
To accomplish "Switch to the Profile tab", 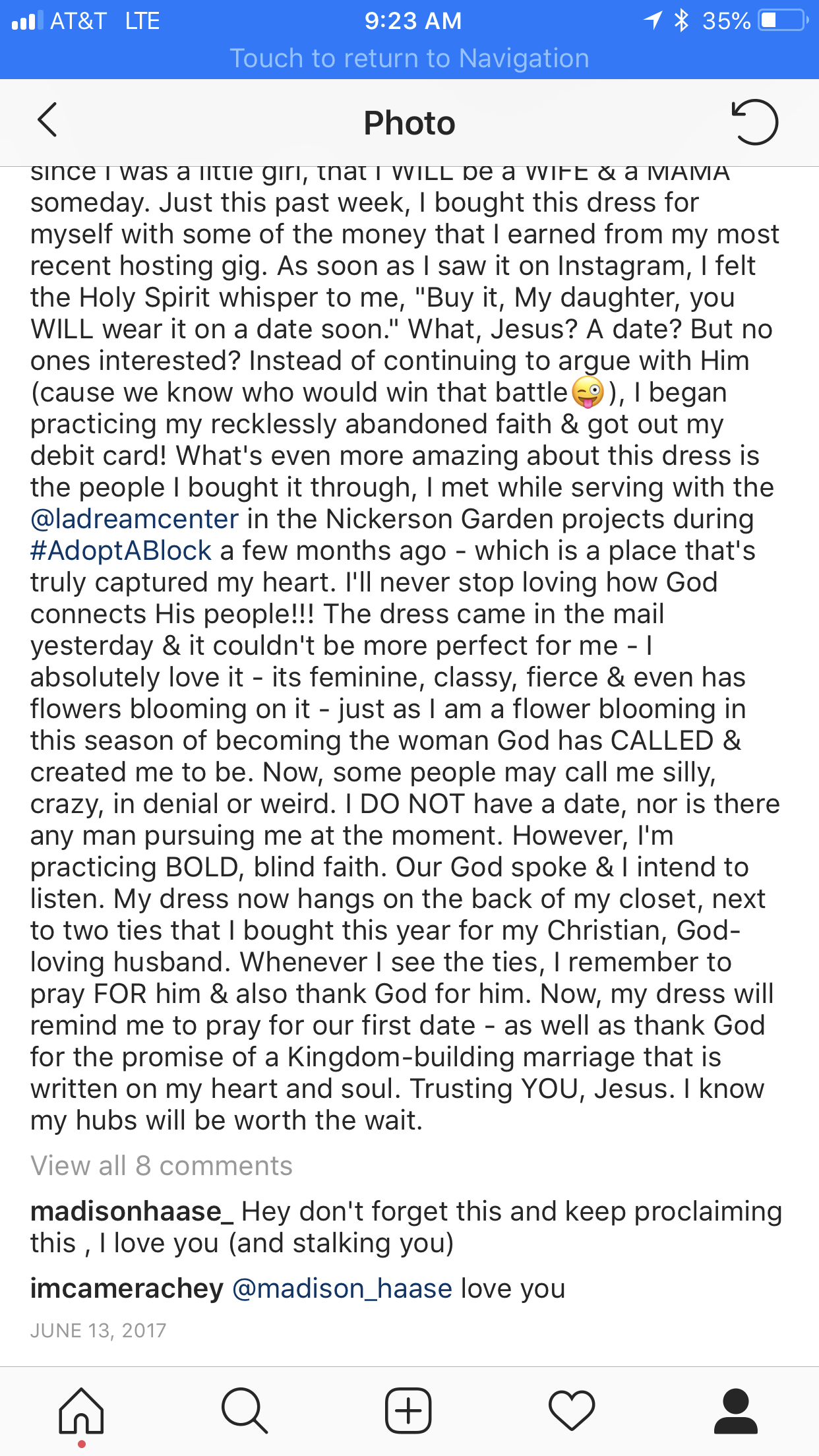I will 735,1411.
